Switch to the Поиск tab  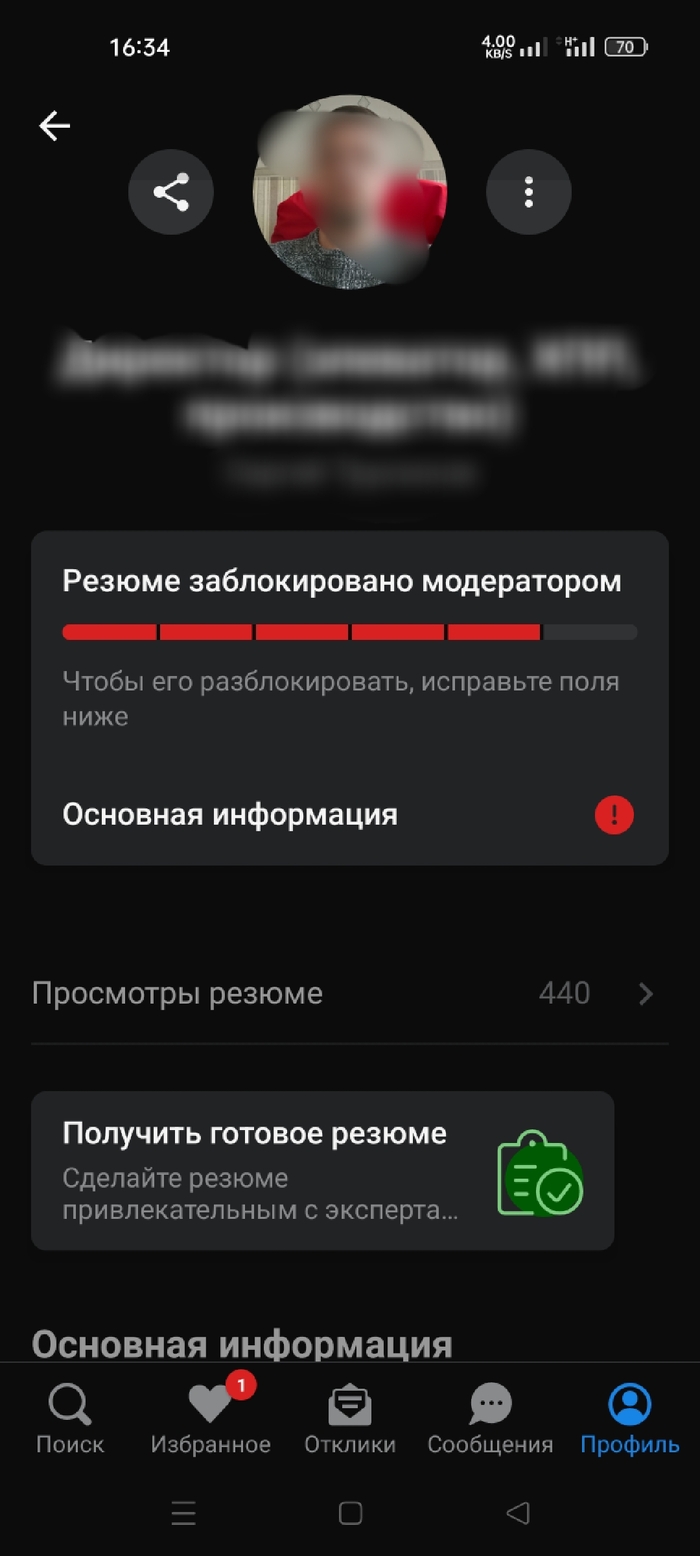70,1420
